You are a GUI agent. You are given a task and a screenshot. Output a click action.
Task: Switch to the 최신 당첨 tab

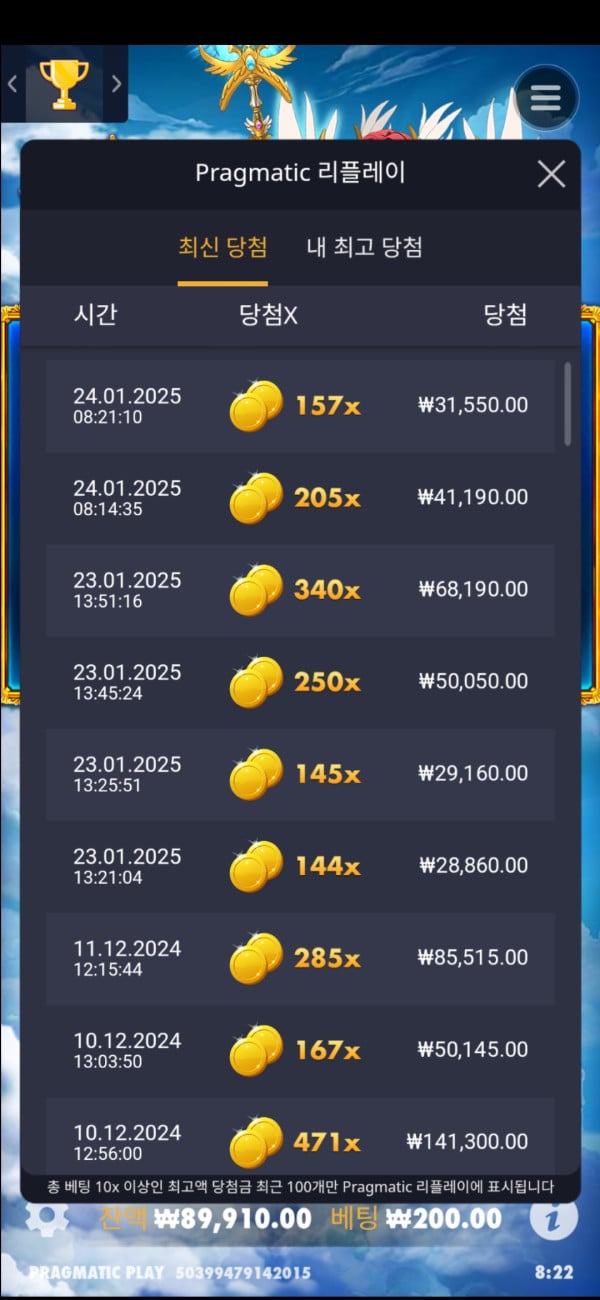[223, 247]
